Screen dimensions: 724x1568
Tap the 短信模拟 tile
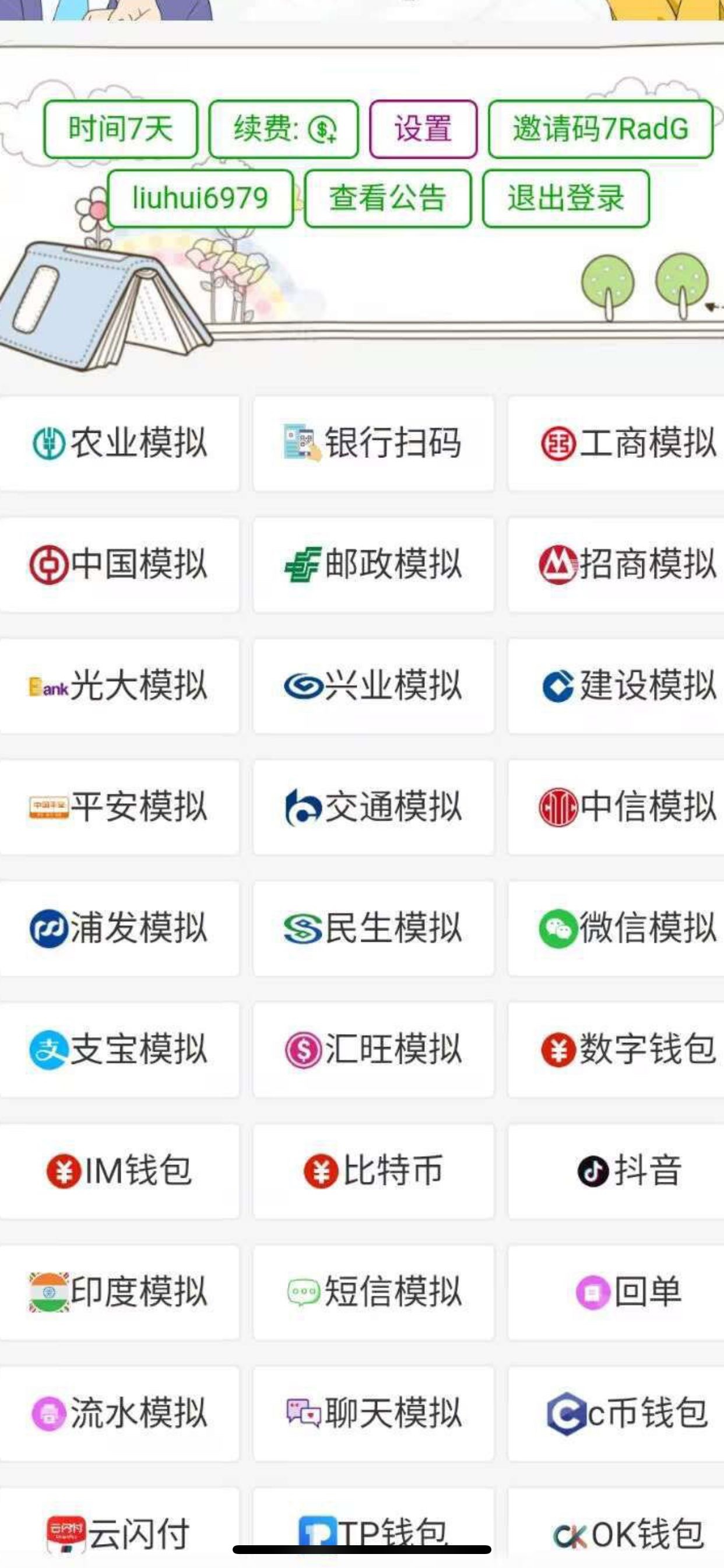pyautogui.click(x=373, y=1291)
